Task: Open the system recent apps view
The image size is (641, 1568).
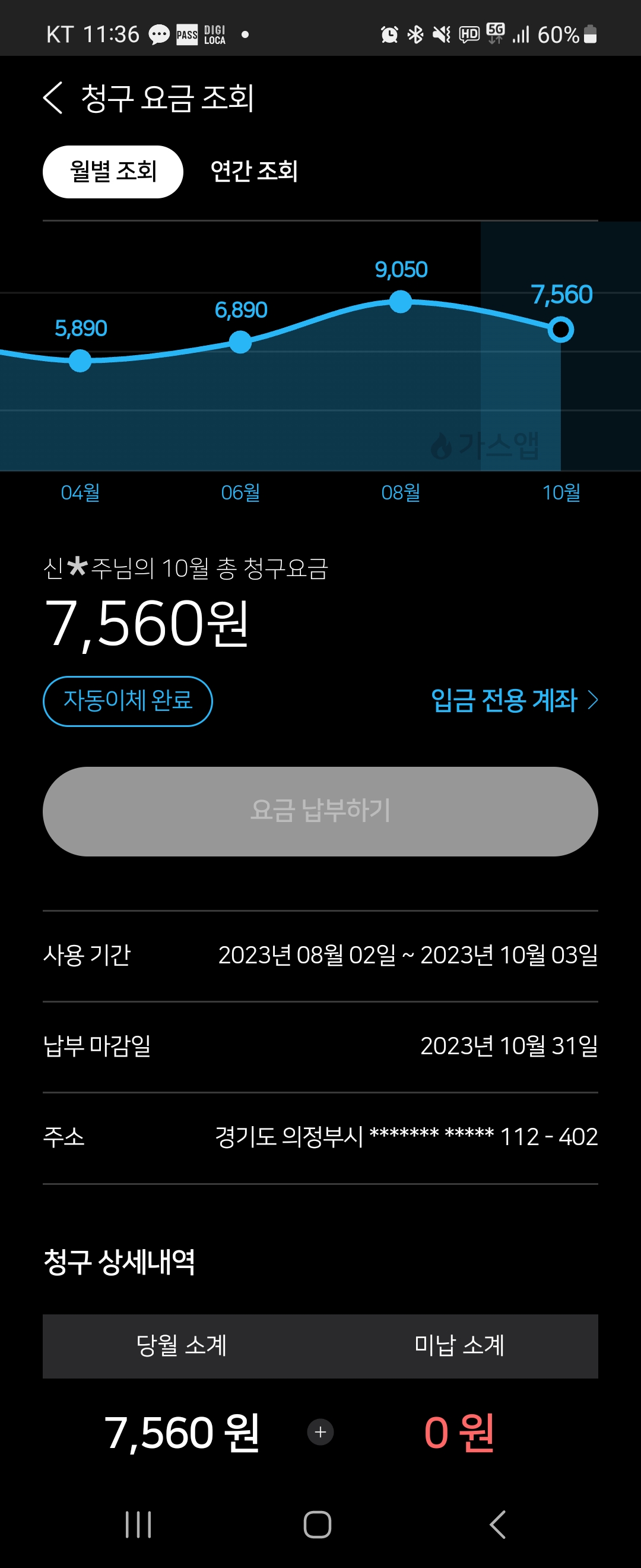Action: [x=138, y=1524]
